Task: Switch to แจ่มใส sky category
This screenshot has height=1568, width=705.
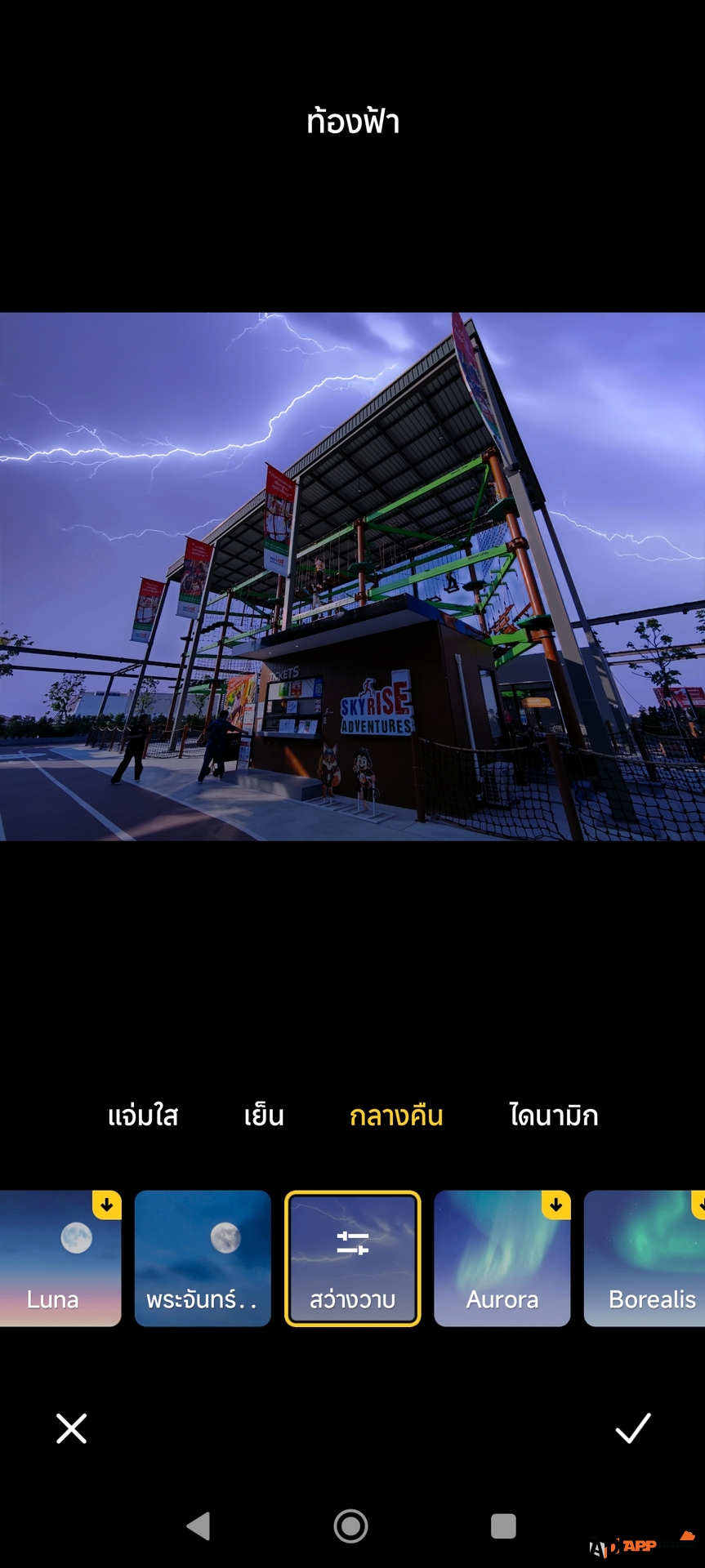Action: [x=143, y=1116]
